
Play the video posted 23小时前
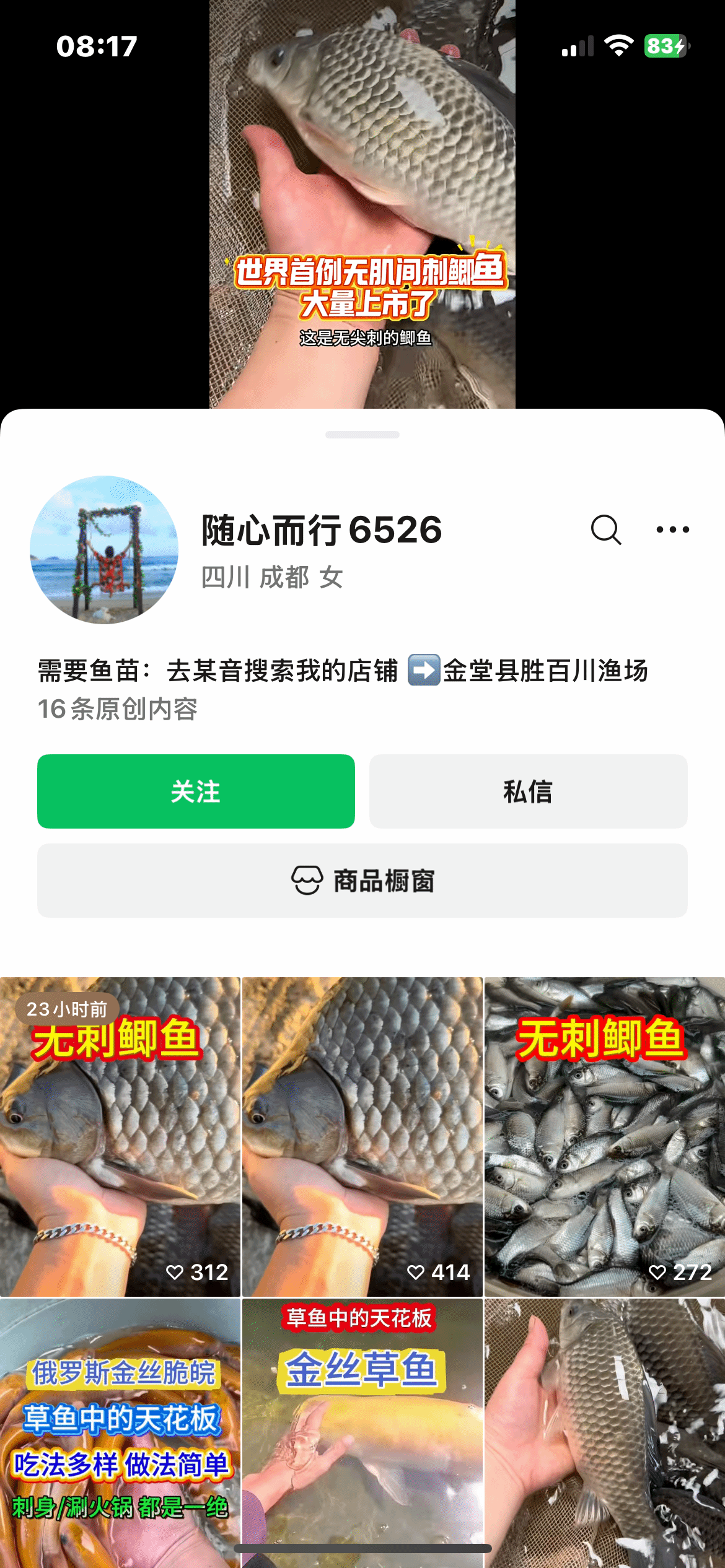120,1136
